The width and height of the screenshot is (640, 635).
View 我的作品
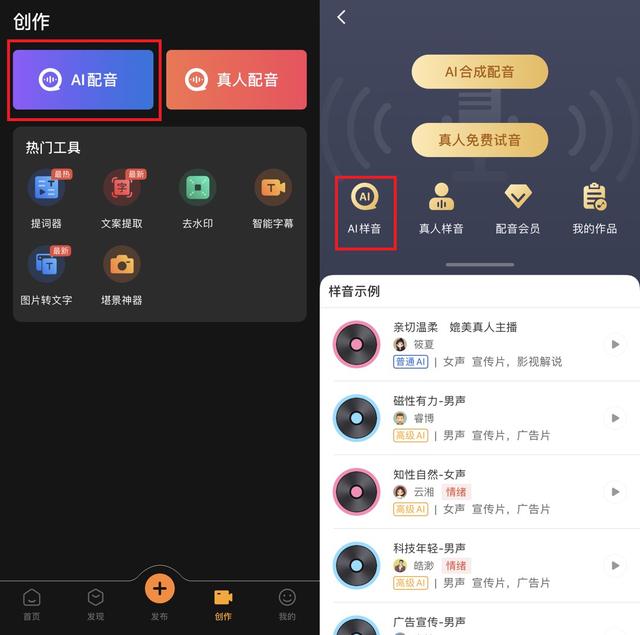tap(594, 205)
